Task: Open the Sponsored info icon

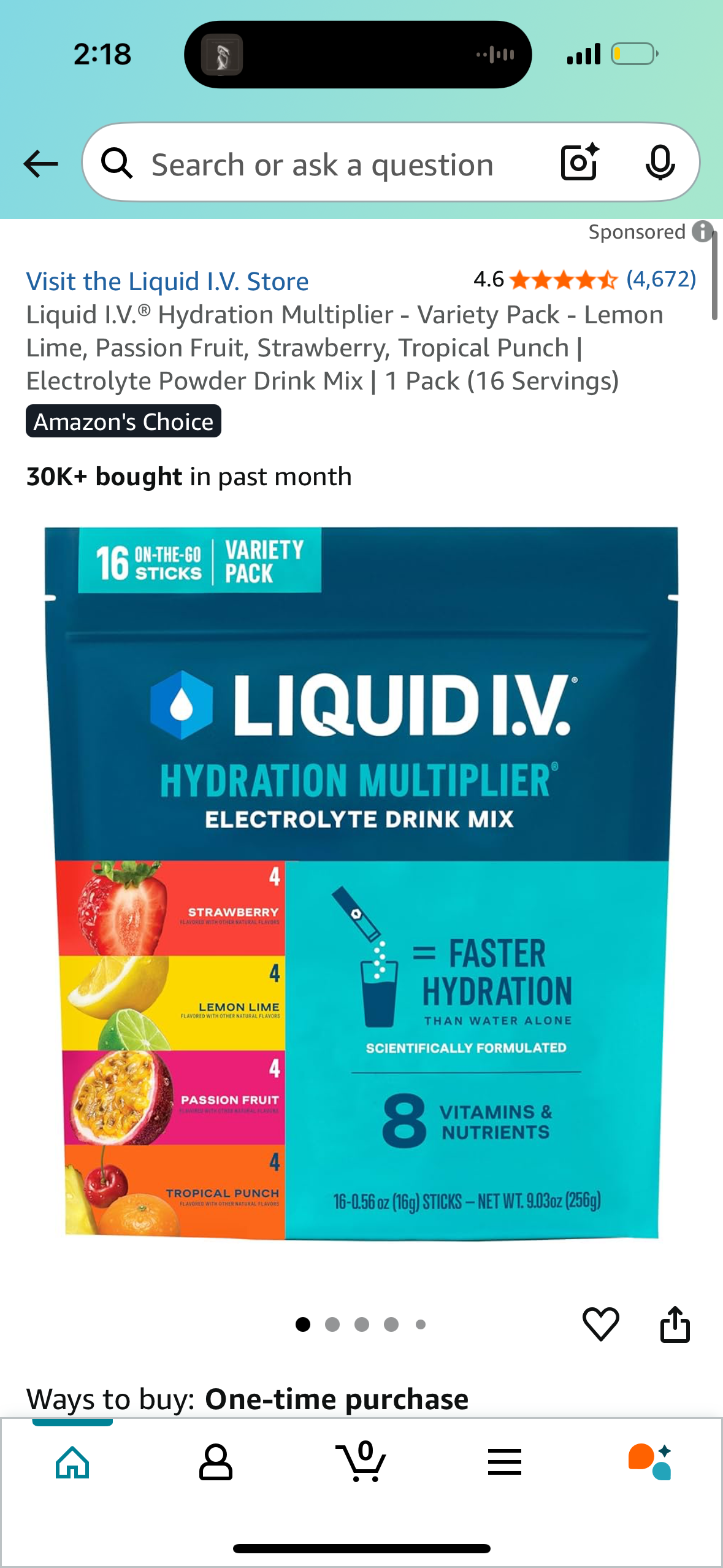Action: click(x=702, y=231)
